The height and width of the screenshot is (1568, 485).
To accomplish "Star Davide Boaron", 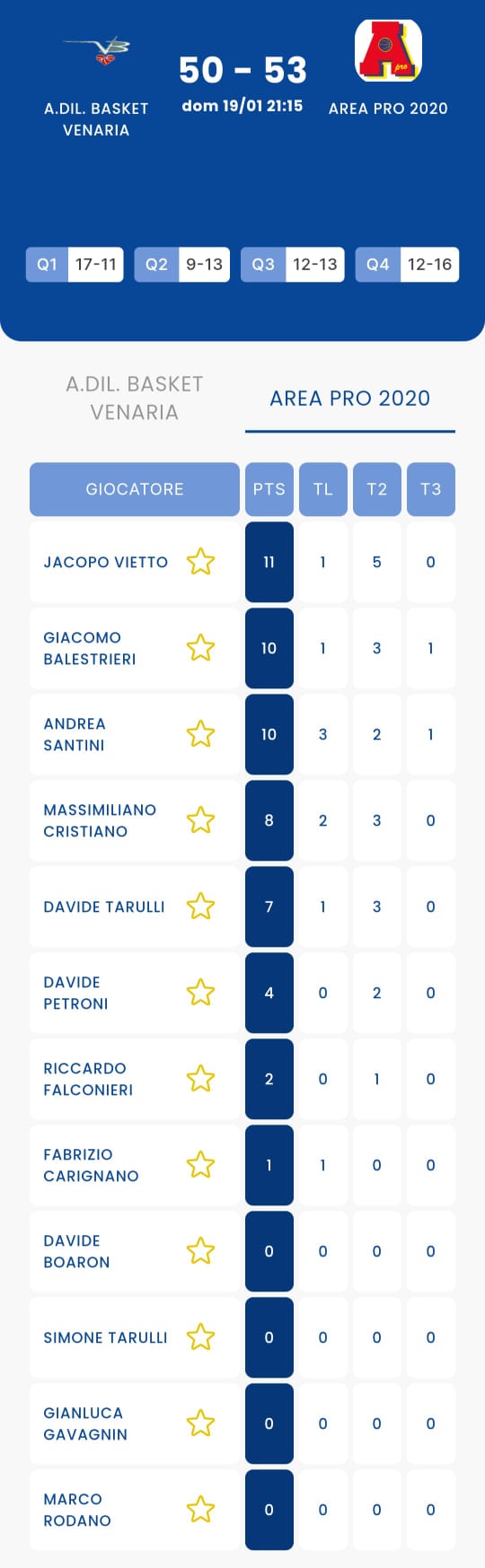I will 200,1251.
